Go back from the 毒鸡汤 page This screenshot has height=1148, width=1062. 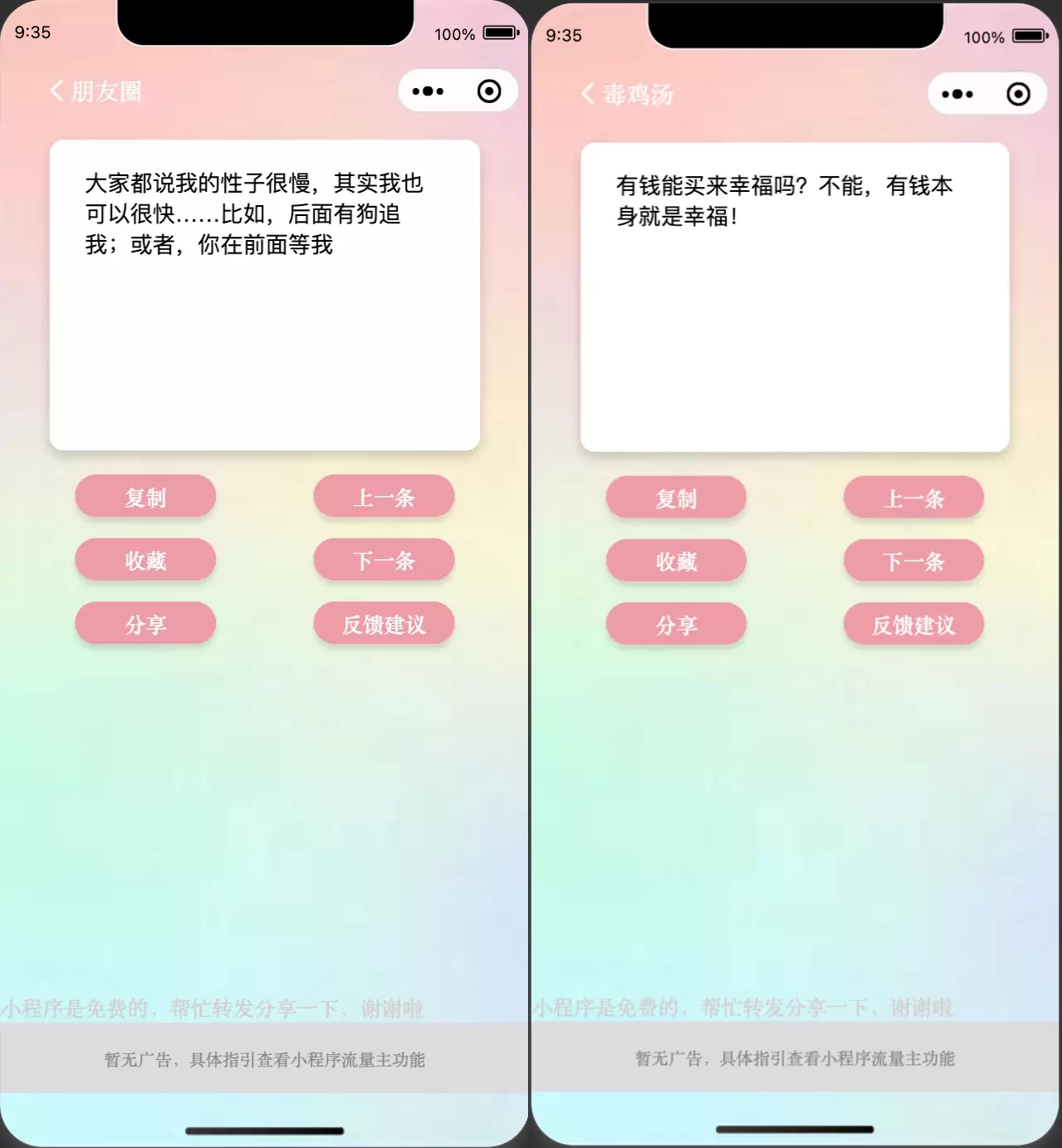[x=589, y=94]
